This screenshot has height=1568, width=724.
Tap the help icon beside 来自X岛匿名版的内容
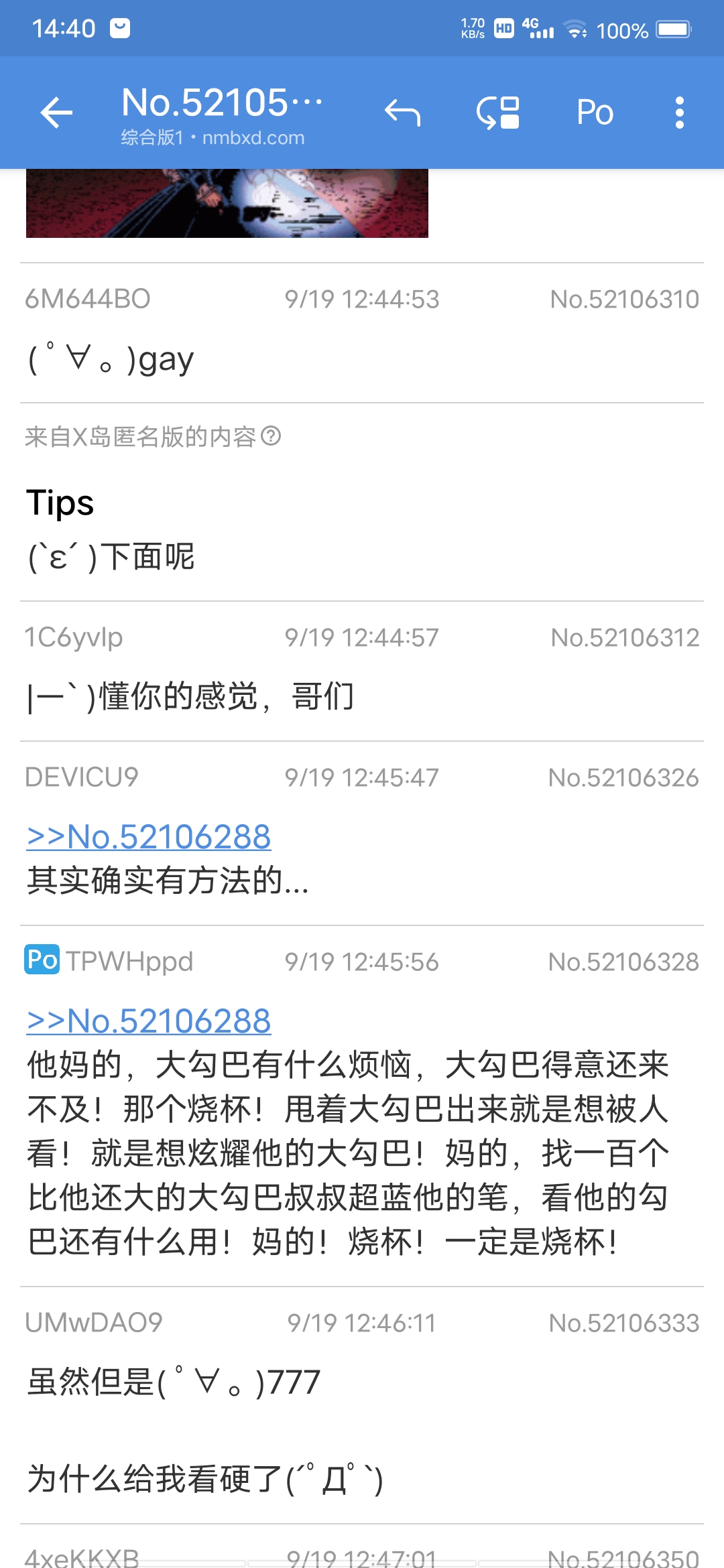tap(271, 436)
